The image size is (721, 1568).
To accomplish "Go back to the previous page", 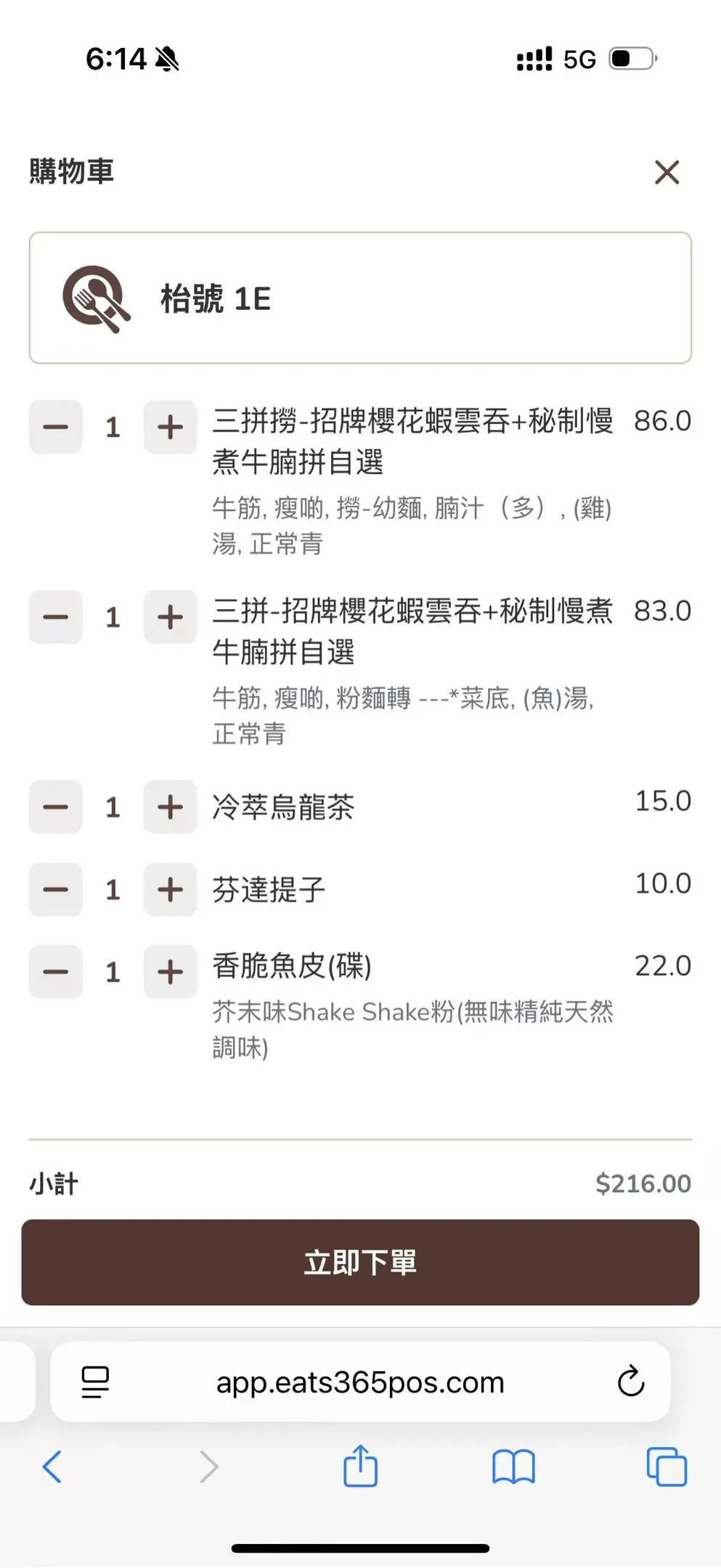I will click(52, 1467).
